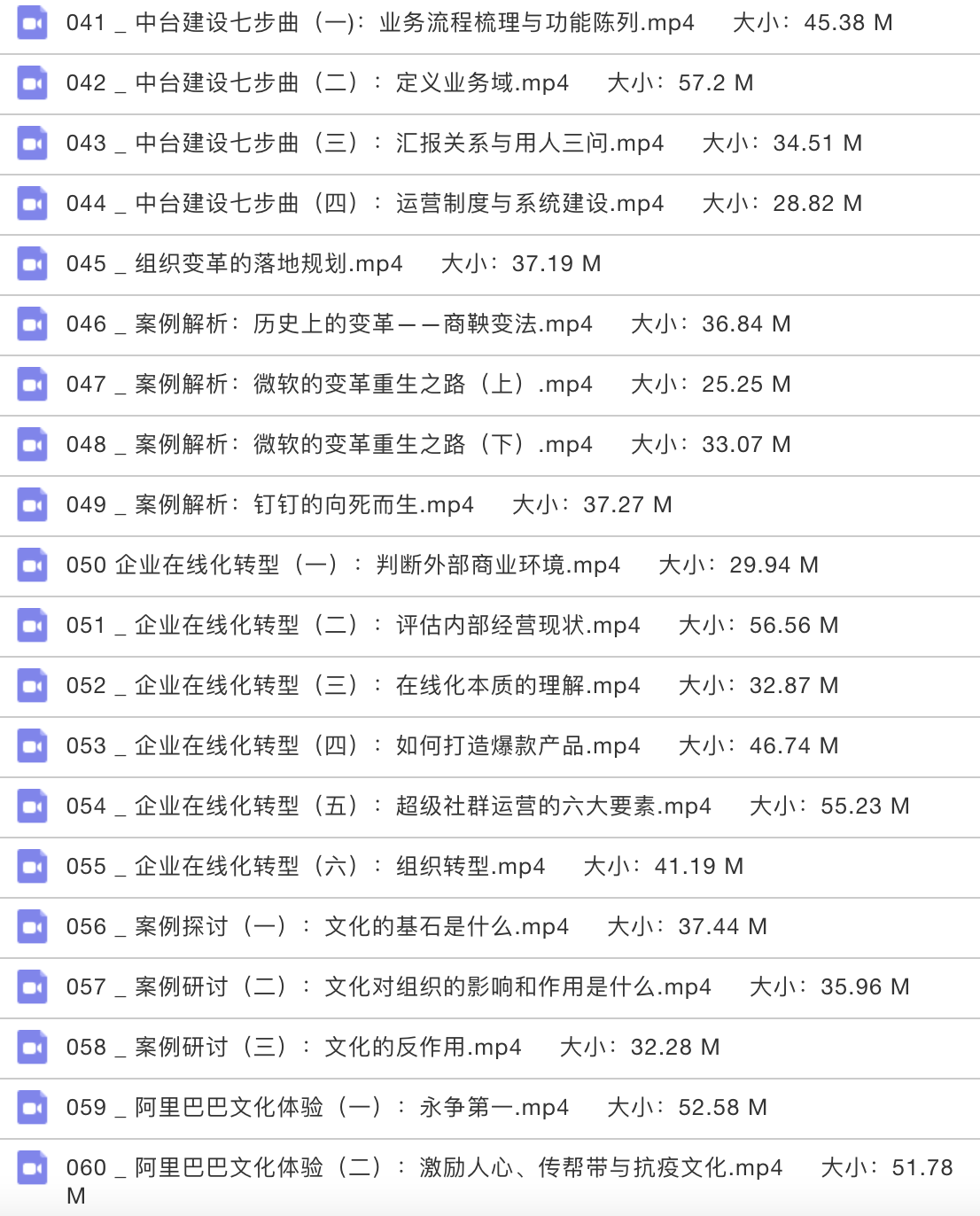The height and width of the screenshot is (1216, 980).
Task: Click the video icon for 060 激励人心 video
Action: tap(32, 1167)
